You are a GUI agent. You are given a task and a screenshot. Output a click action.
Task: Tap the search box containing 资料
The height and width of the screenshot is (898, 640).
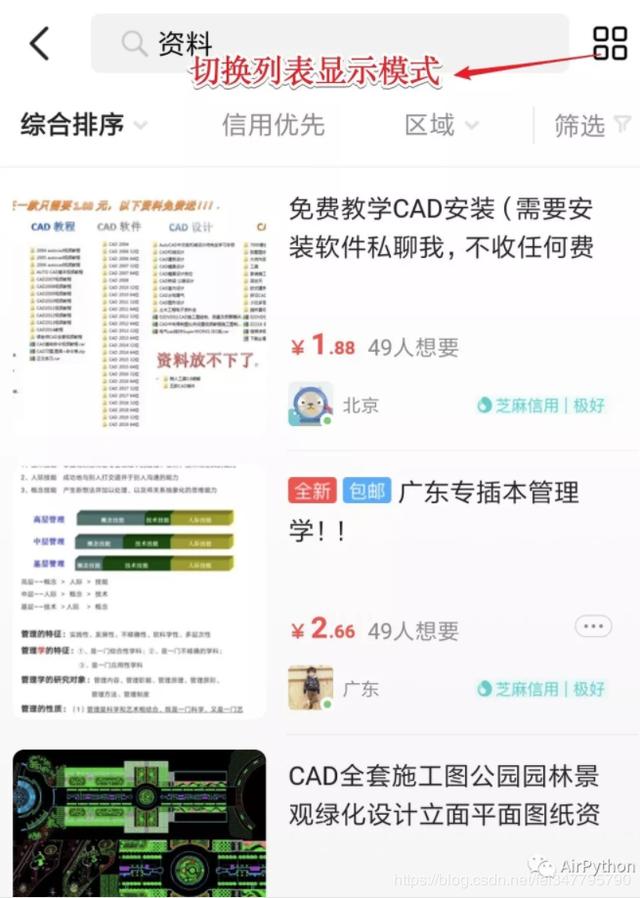330,43
